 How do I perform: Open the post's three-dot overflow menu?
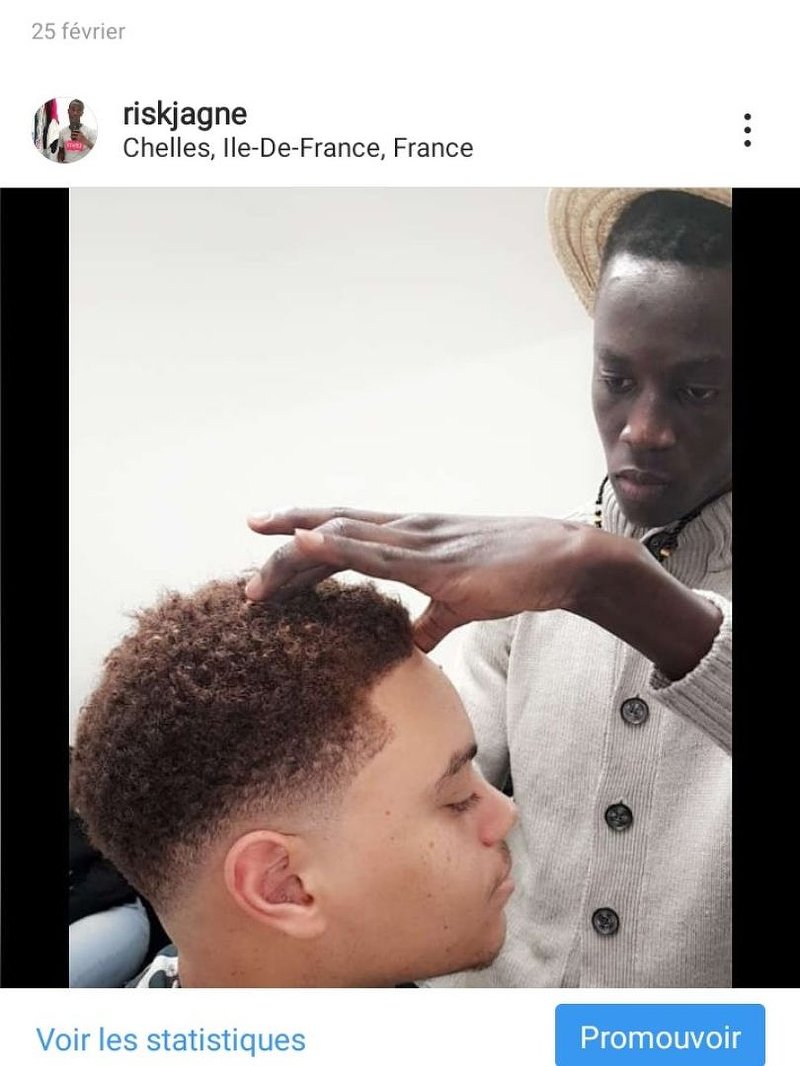coord(747,130)
